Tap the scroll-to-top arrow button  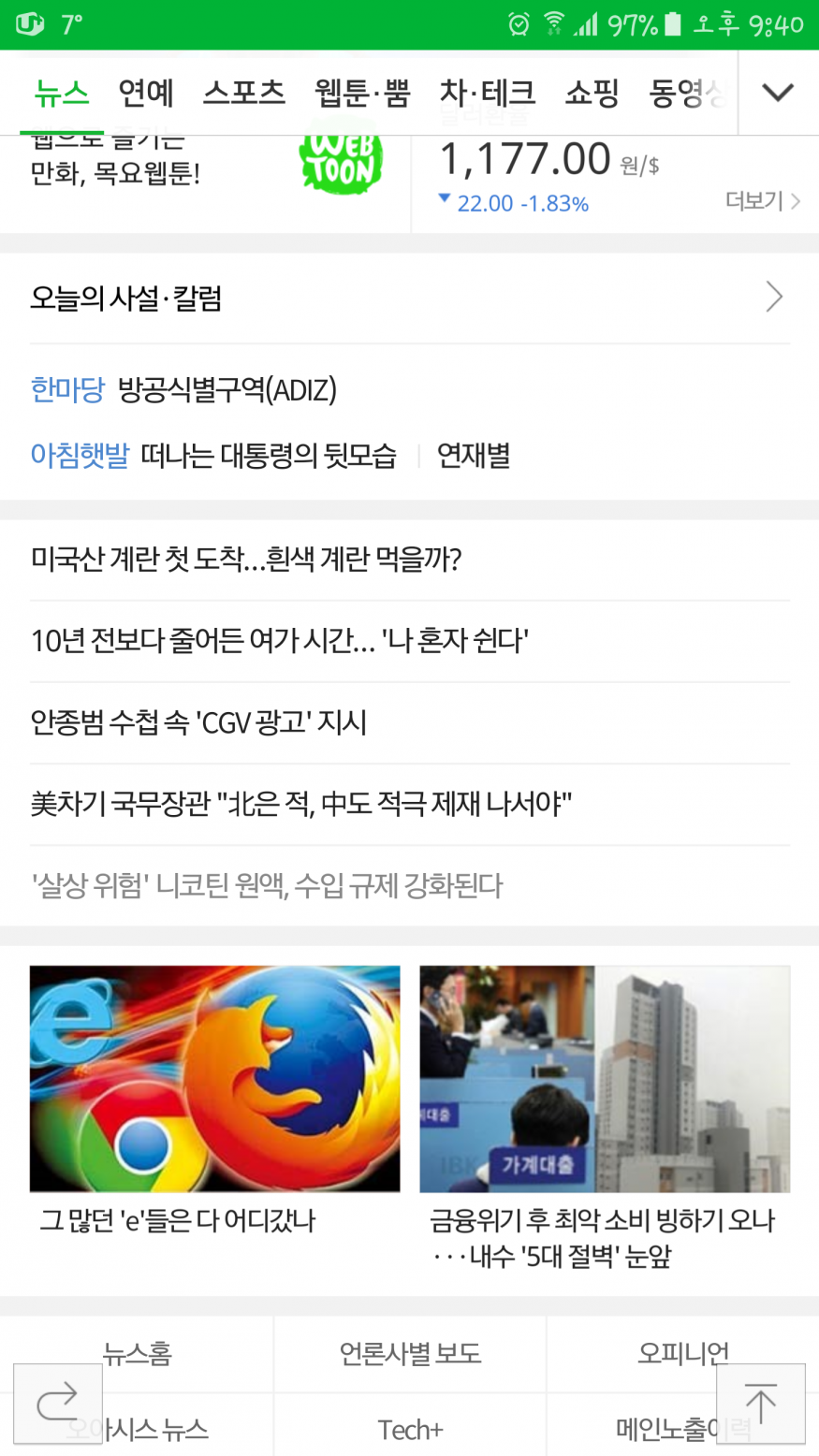click(x=760, y=1404)
